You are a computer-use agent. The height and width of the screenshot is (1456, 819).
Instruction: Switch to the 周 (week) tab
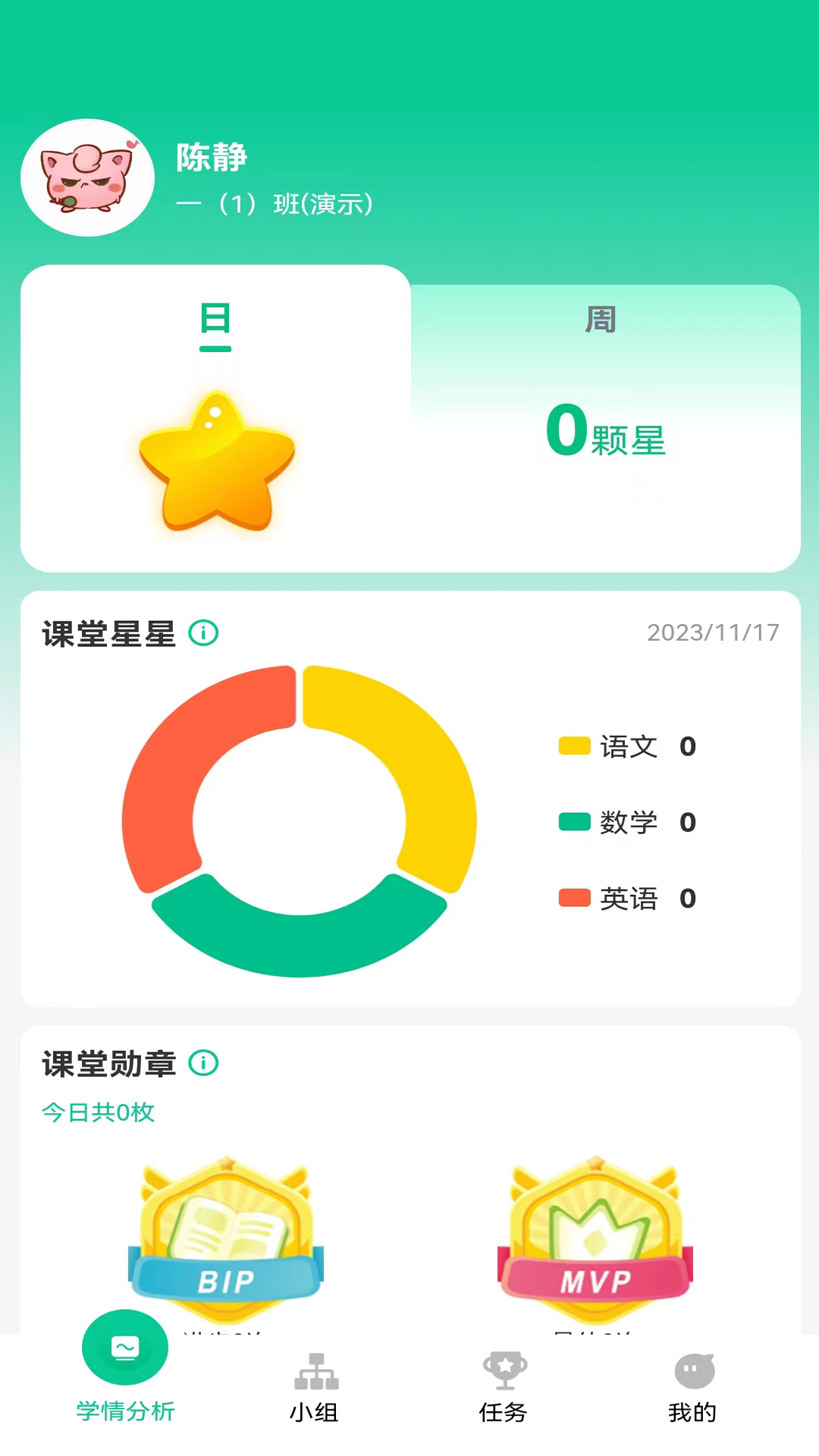point(601,319)
